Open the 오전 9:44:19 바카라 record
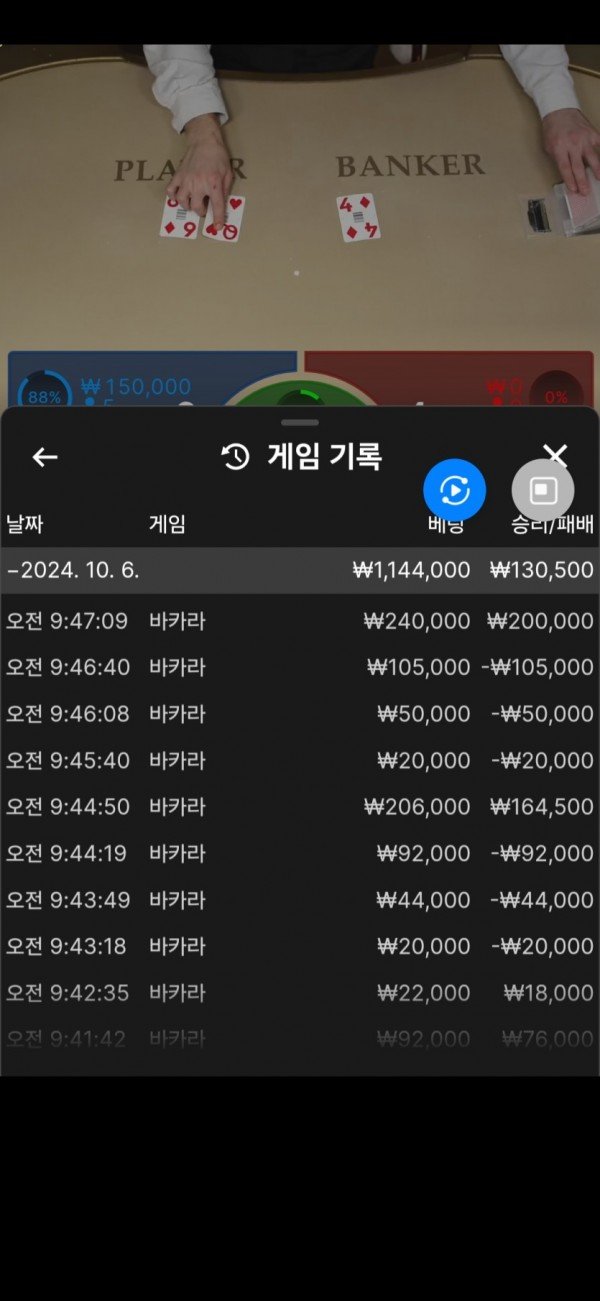600x1301 pixels. tap(299, 853)
